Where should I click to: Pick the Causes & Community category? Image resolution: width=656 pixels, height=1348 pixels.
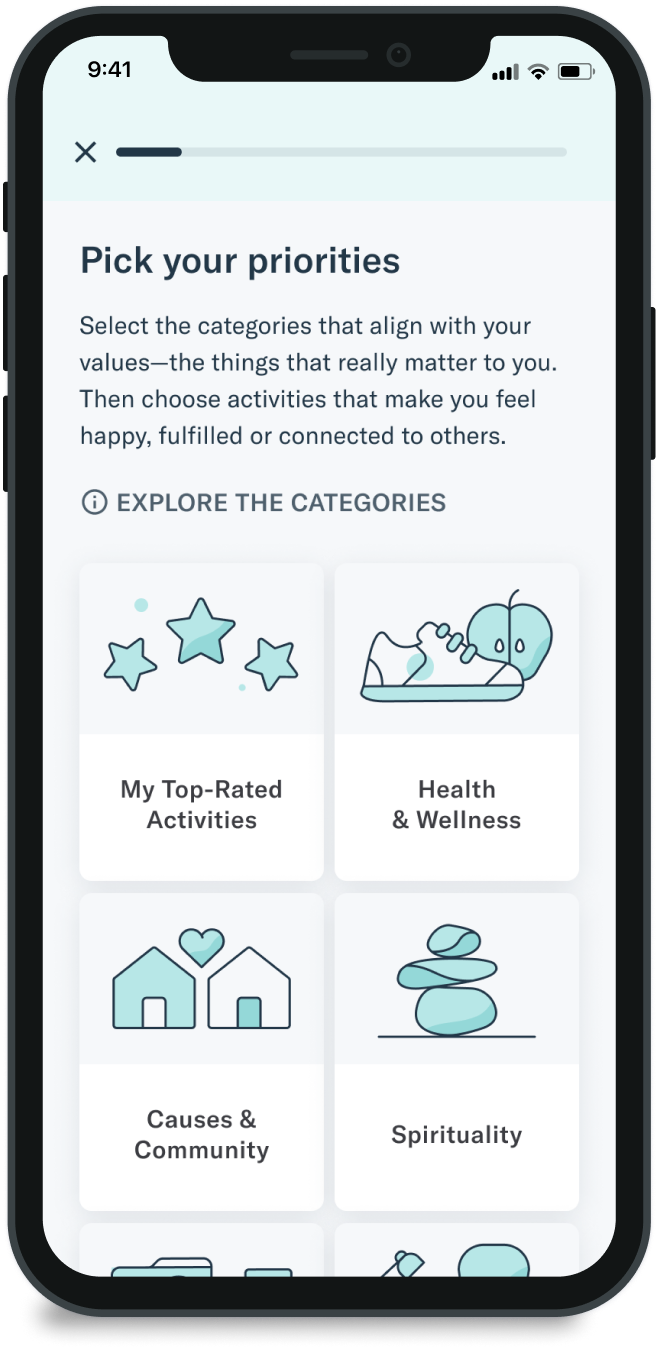tap(201, 1051)
